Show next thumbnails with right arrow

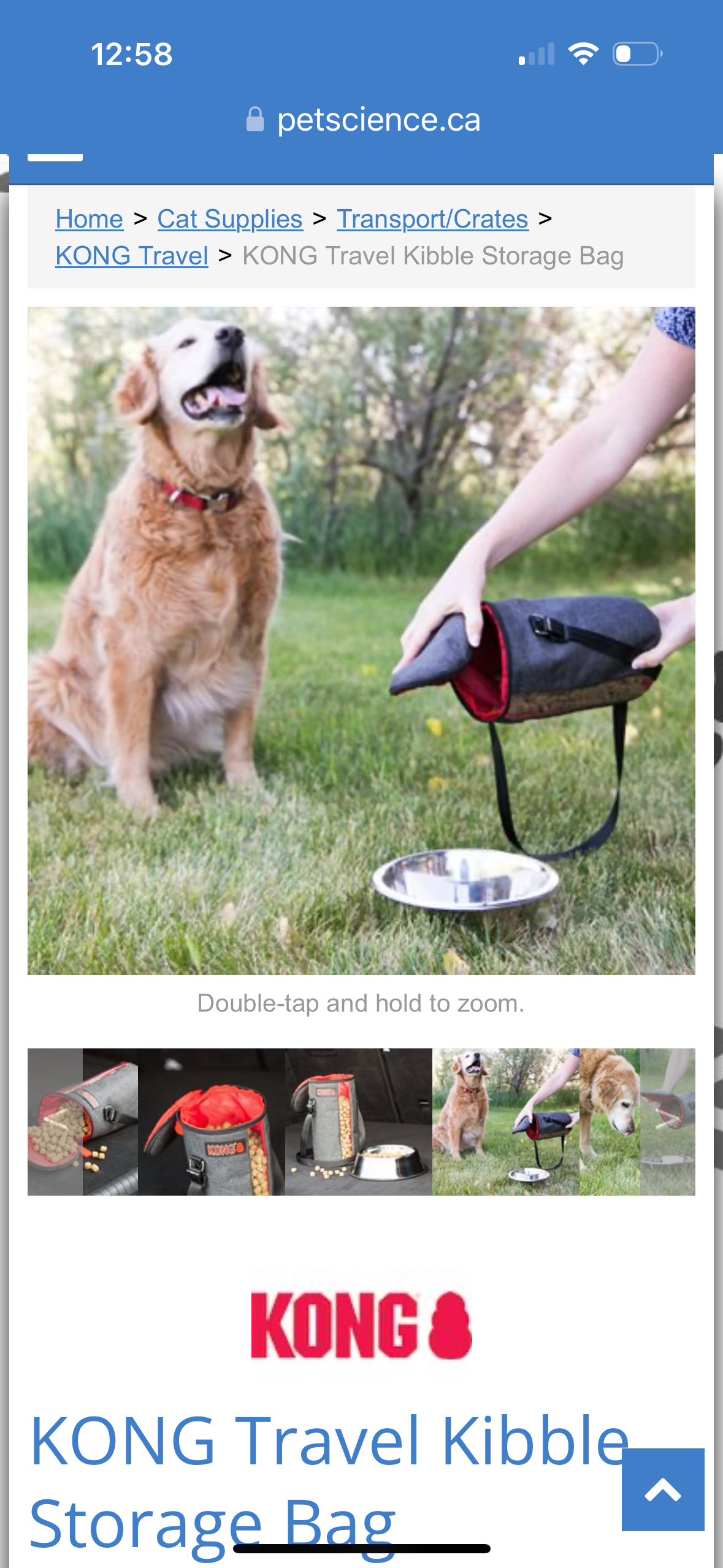point(668,1121)
